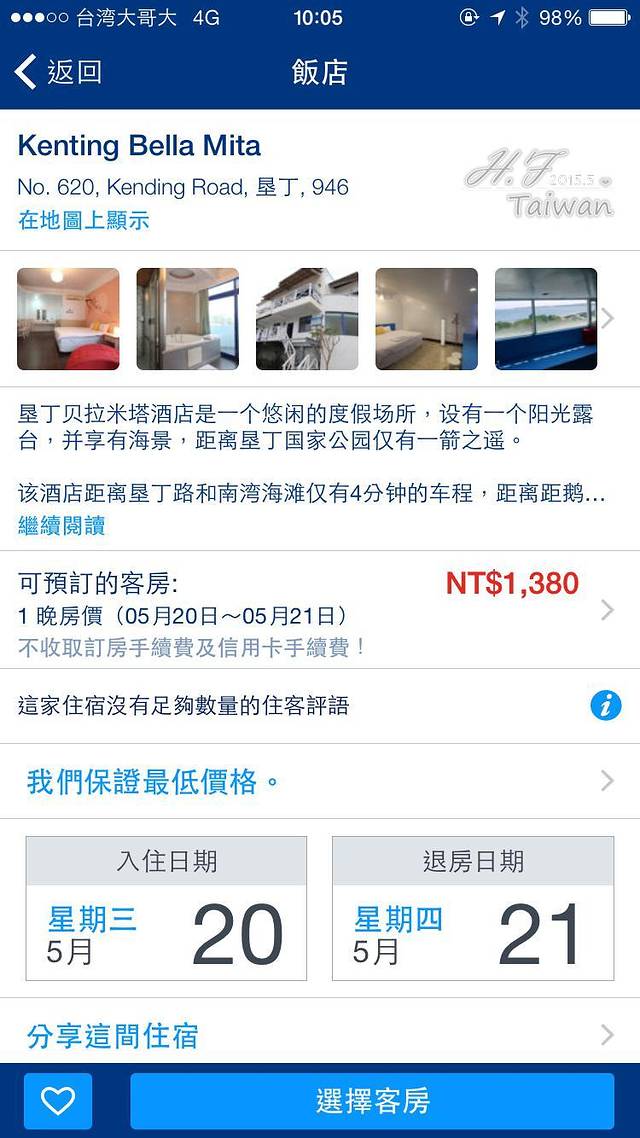Change the 退房日期 check-out date
The image size is (640, 1138).
pos(473,909)
